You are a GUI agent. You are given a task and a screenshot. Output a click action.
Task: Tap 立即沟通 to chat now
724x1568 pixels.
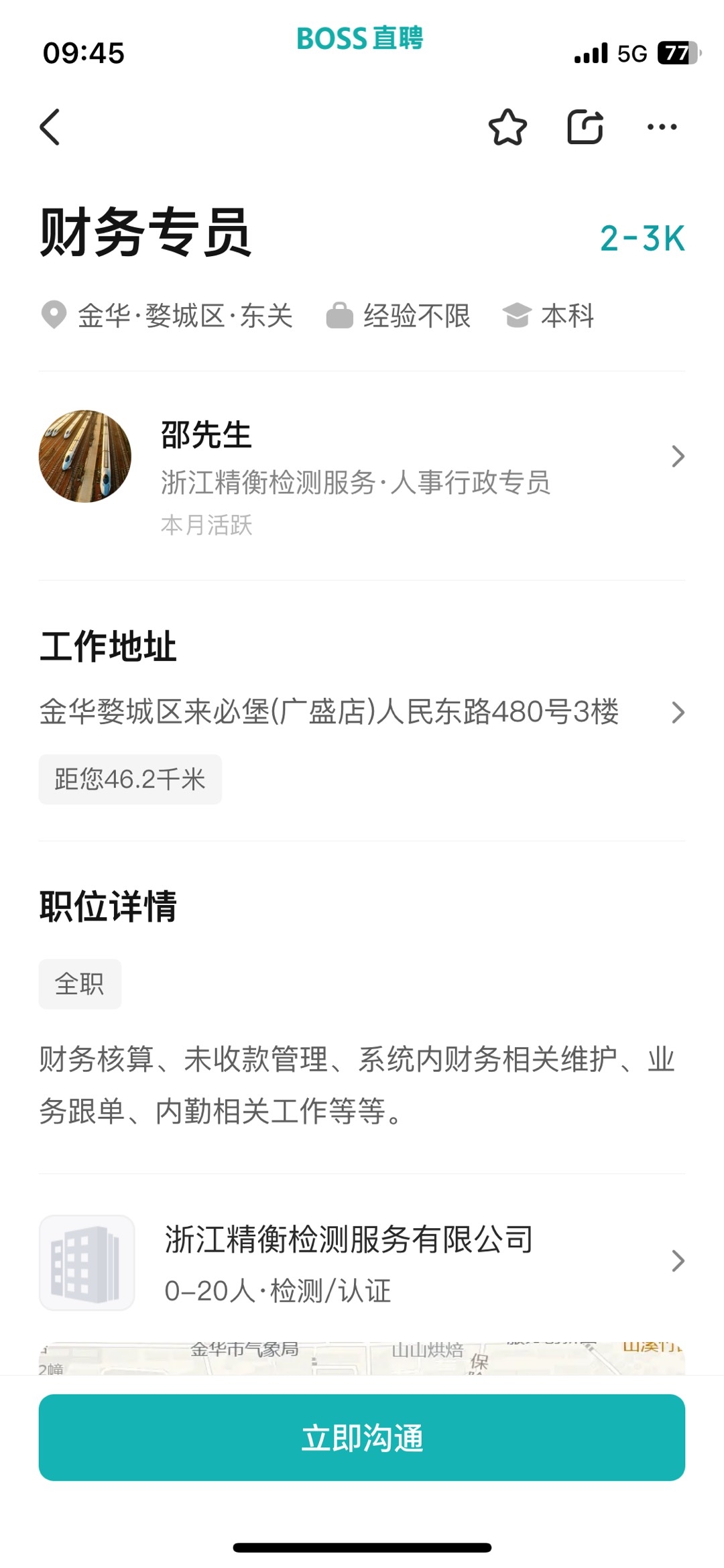pos(362,1438)
